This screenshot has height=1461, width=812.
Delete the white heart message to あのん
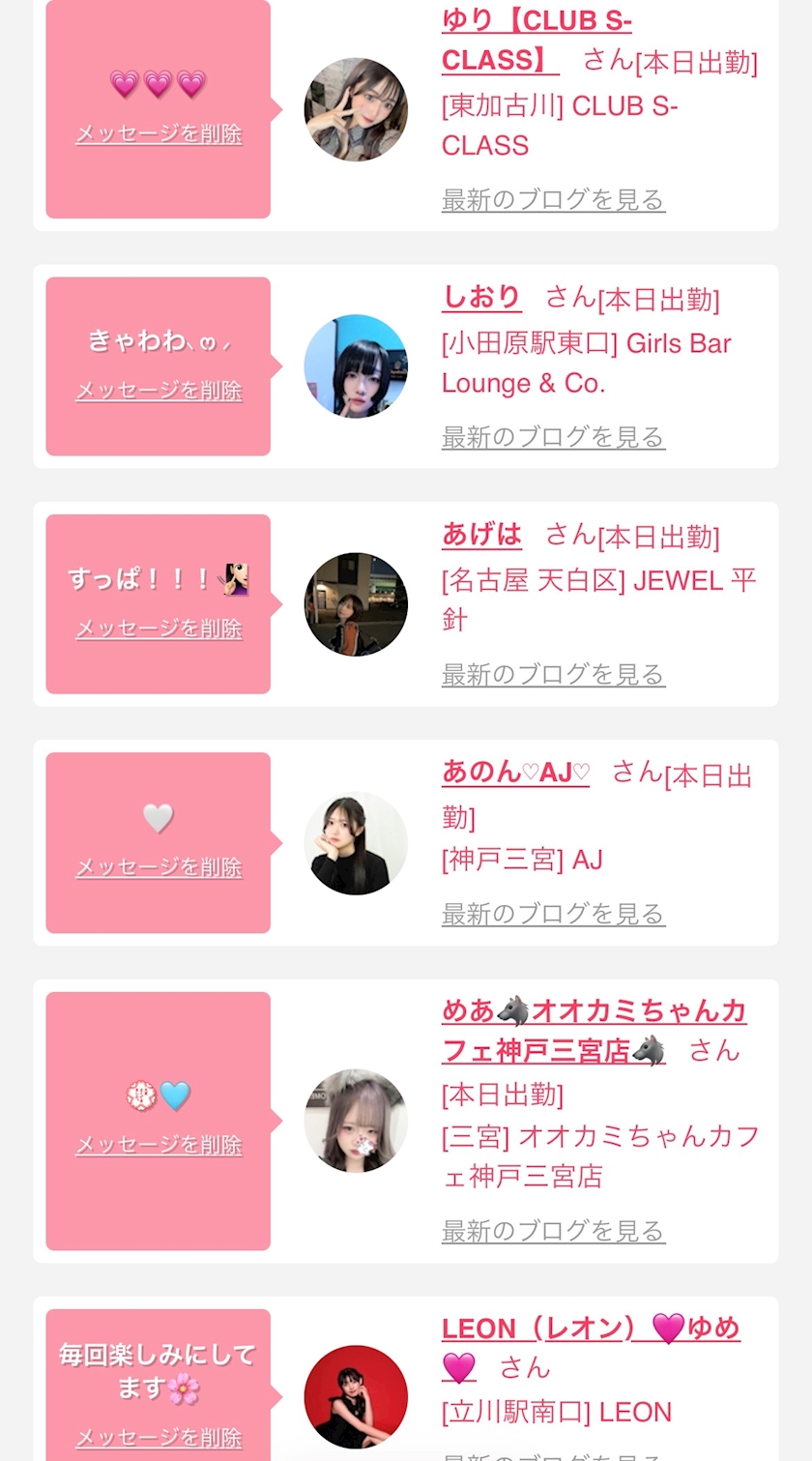tap(159, 867)
